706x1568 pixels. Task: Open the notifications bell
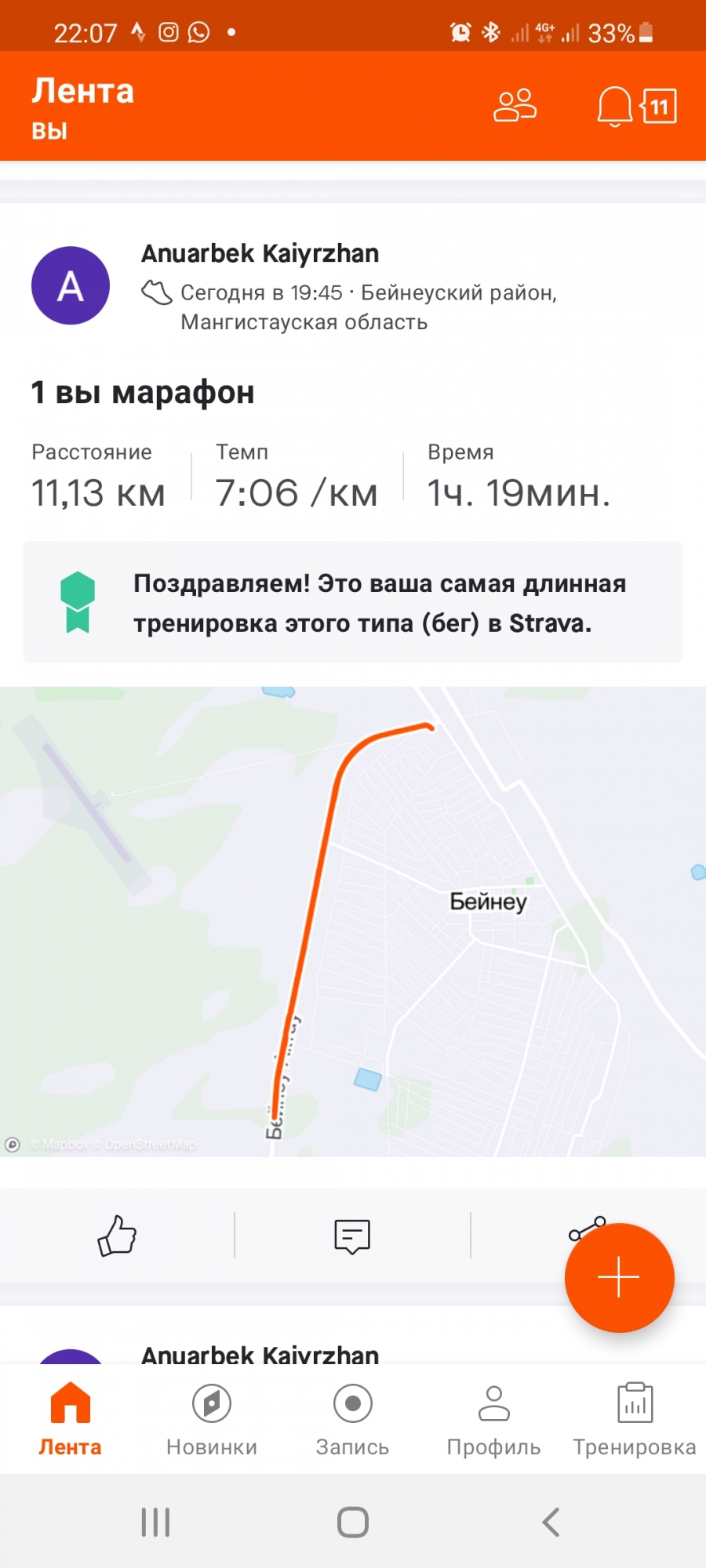click(x=614, y=106)
